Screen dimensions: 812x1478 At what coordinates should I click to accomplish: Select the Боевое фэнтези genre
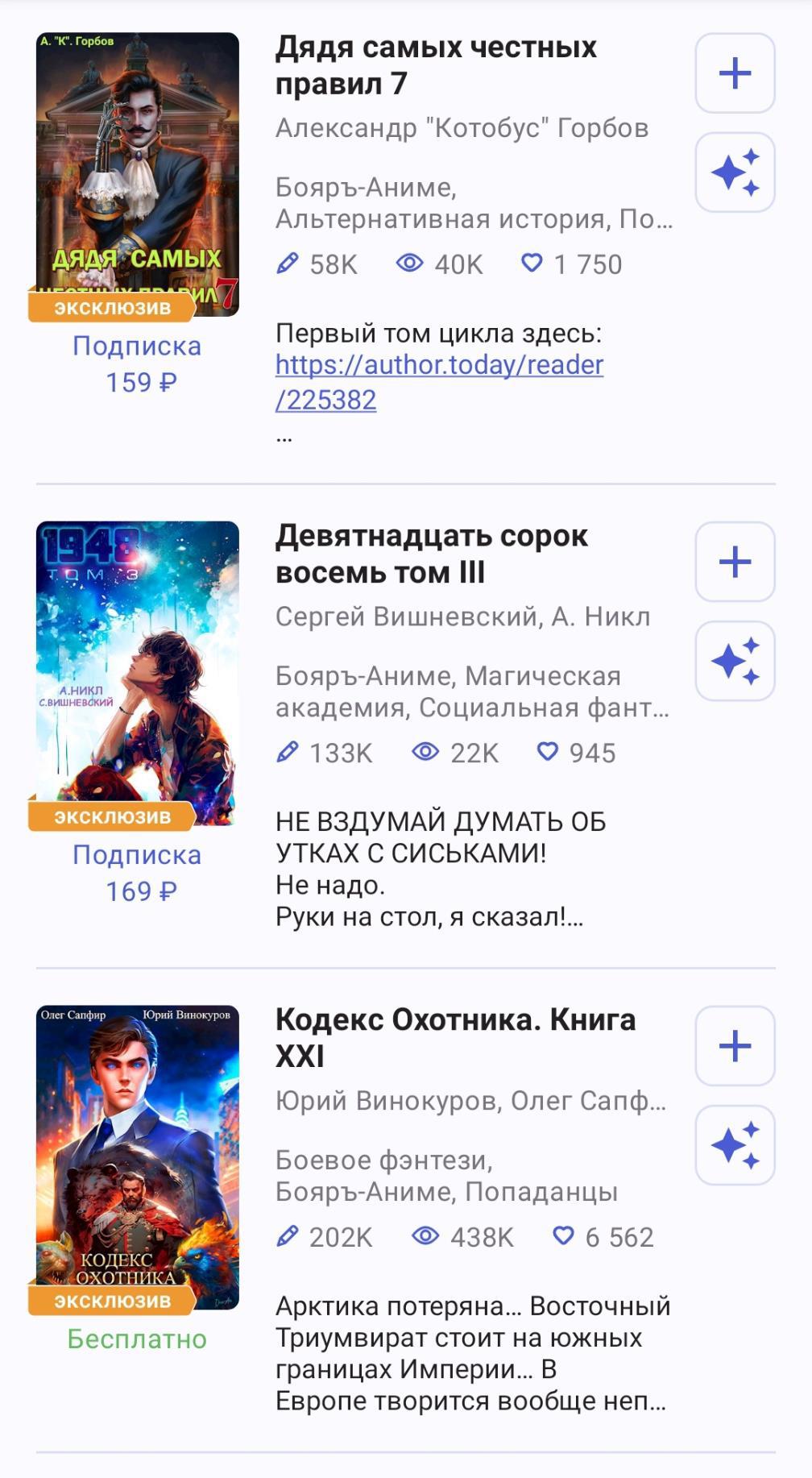(x=383, y=1160)
